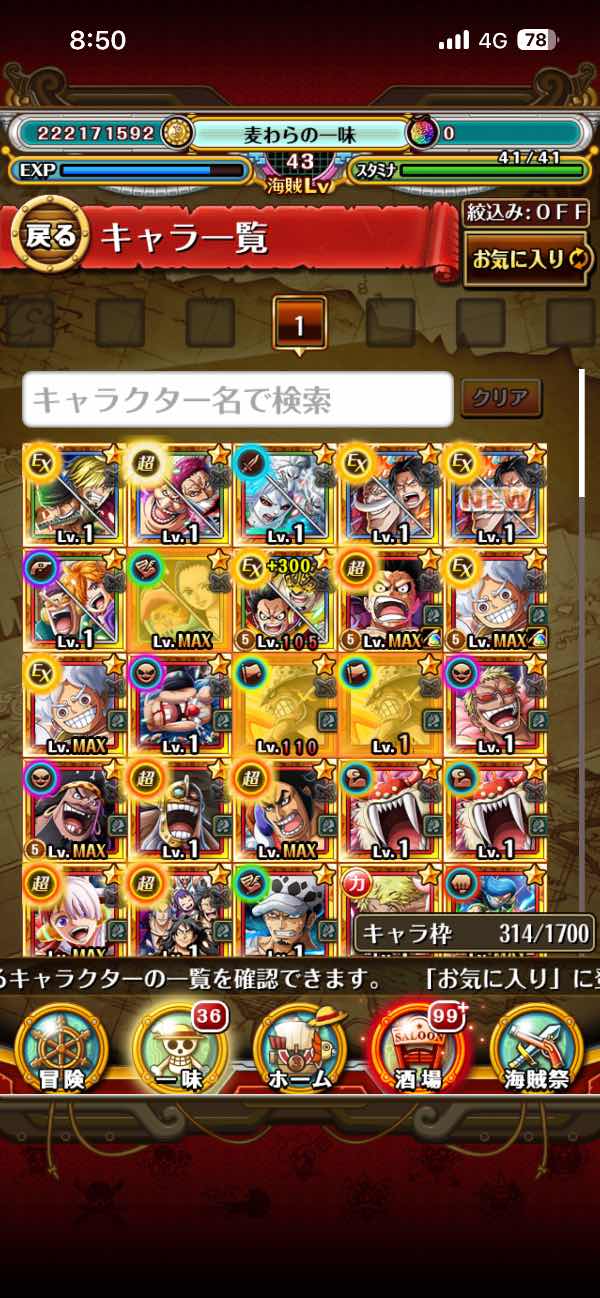Open the 酒場 saloon tab
Screen dimensions: 600x1298
pyautogui.click(x=418, y=1050)
